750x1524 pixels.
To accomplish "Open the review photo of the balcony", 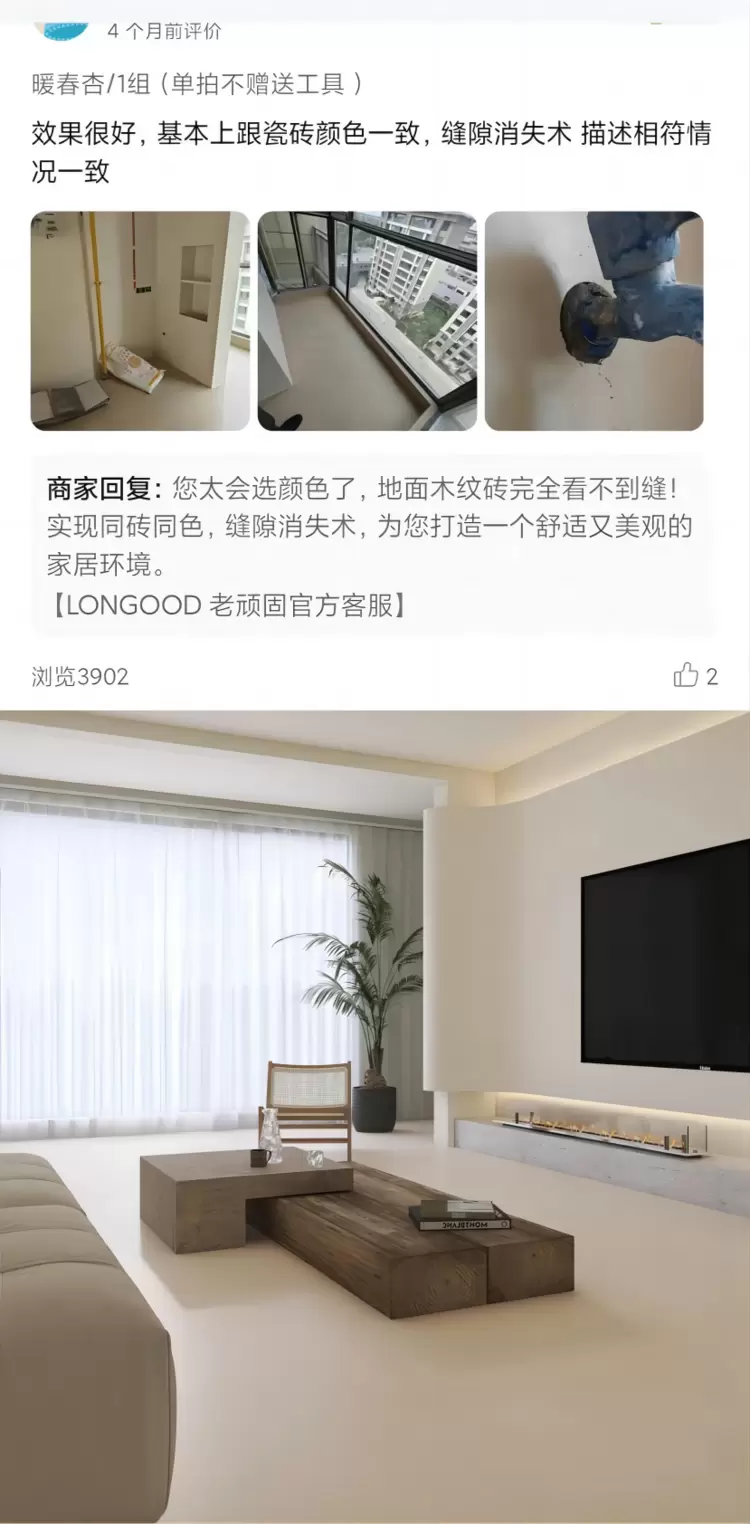I will pyautogui.click(x=367, y=321).
